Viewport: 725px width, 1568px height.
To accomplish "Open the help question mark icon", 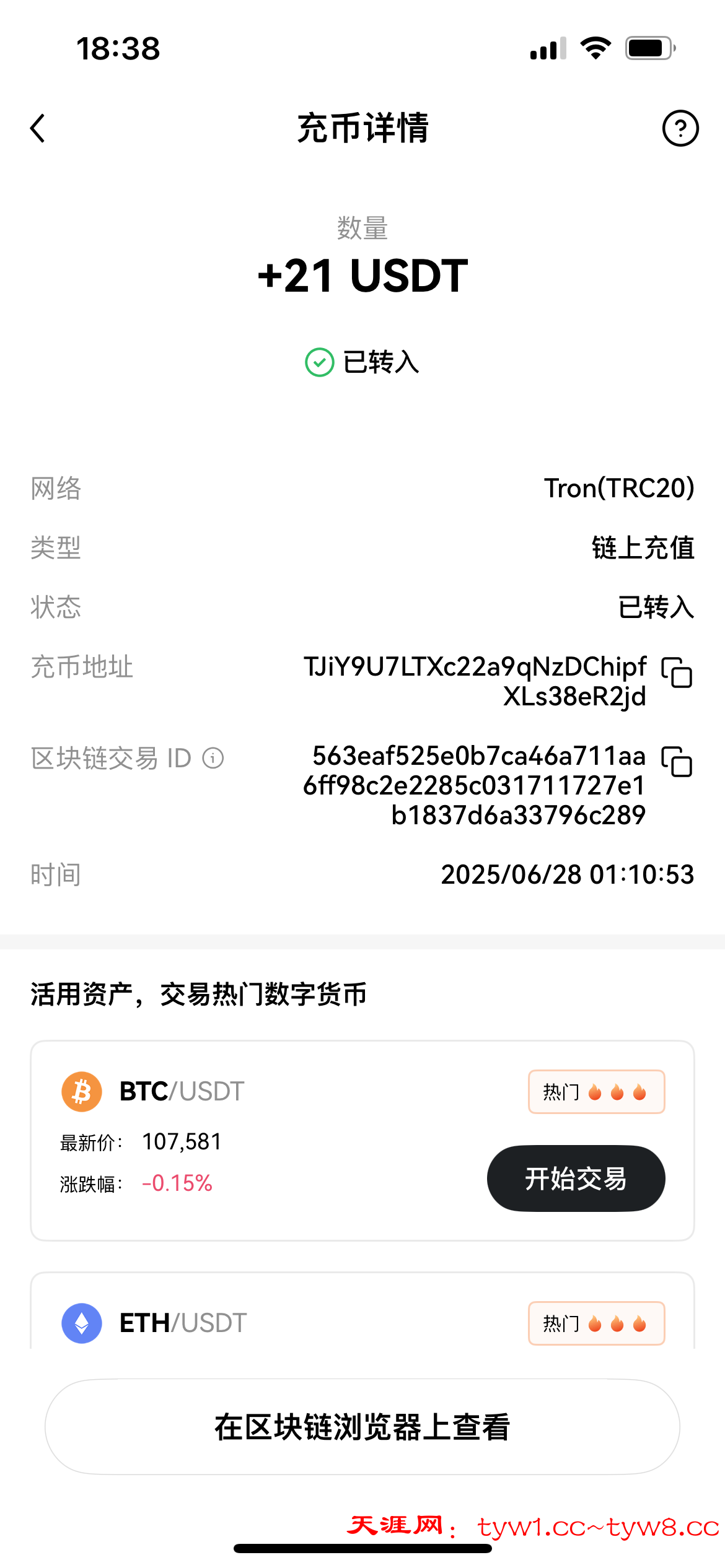I will 680,128.
